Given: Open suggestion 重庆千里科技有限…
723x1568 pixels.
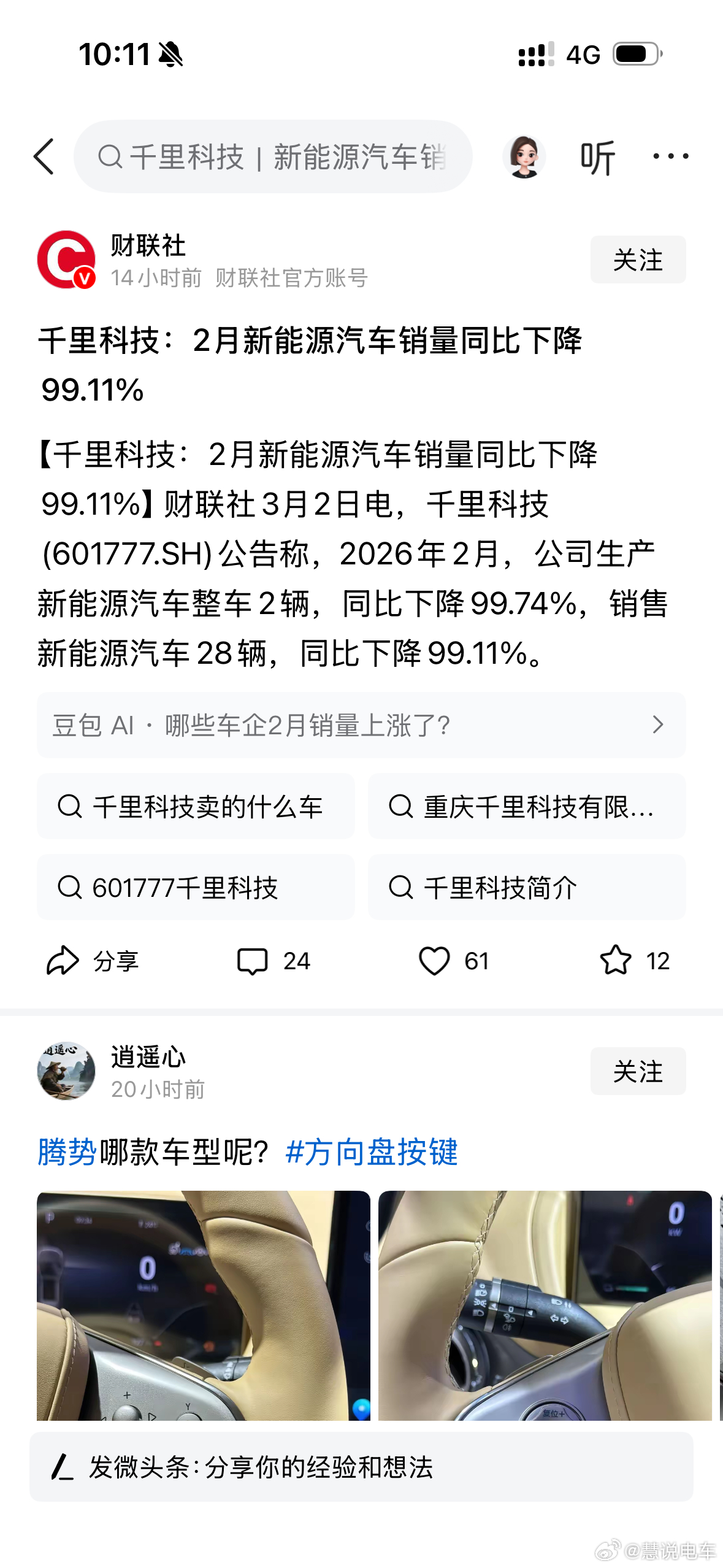Looking at the screenshot, I should click(x=526, y=807).
